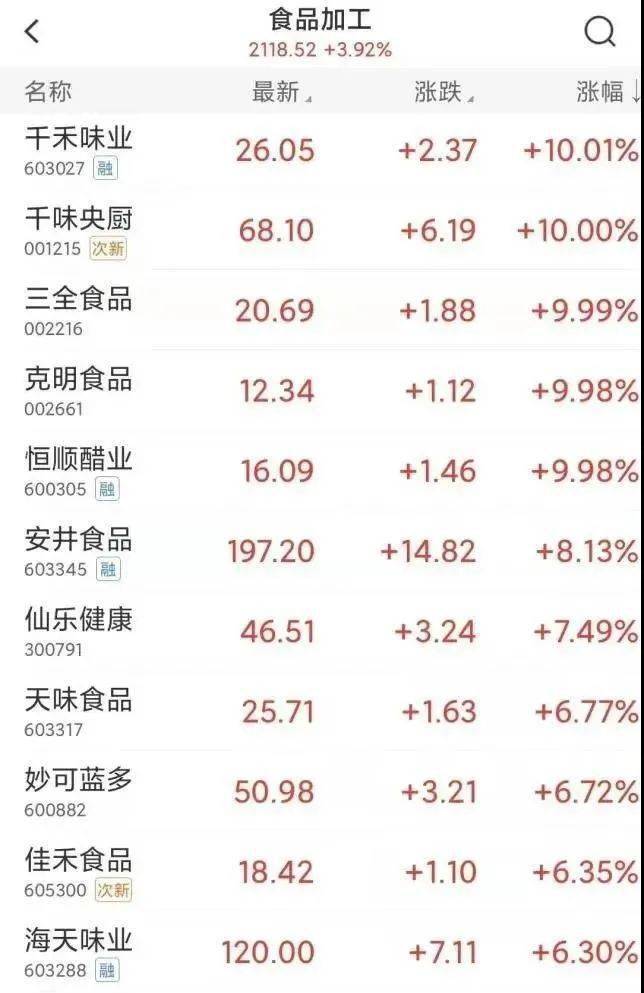
Task: Open 仙乐健康 stock details
Action: tap(78, 620)
